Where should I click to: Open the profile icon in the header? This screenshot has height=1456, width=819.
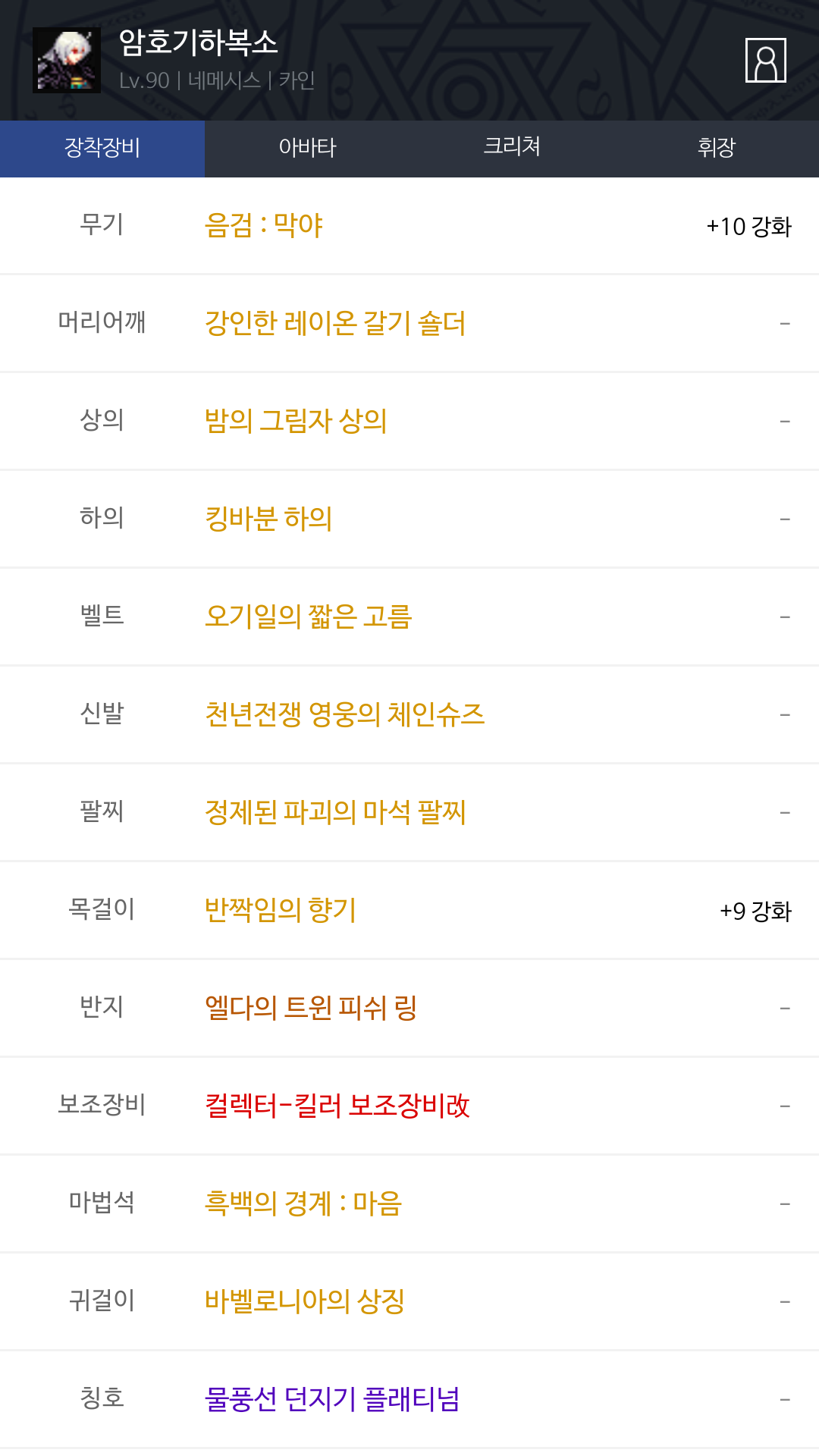tap(765, 60)
